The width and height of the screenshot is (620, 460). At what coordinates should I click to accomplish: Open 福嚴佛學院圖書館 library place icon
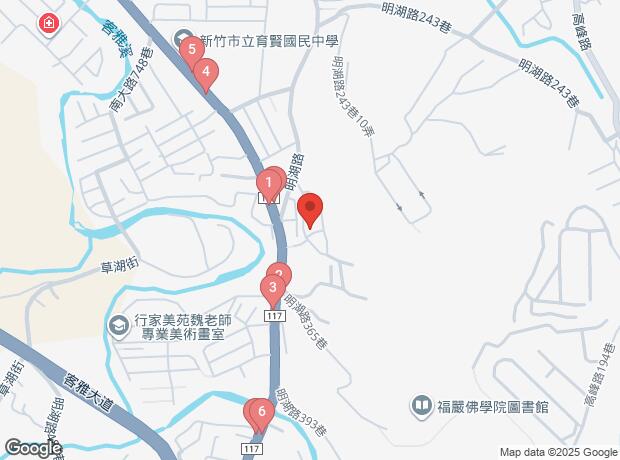click(421, 406)
